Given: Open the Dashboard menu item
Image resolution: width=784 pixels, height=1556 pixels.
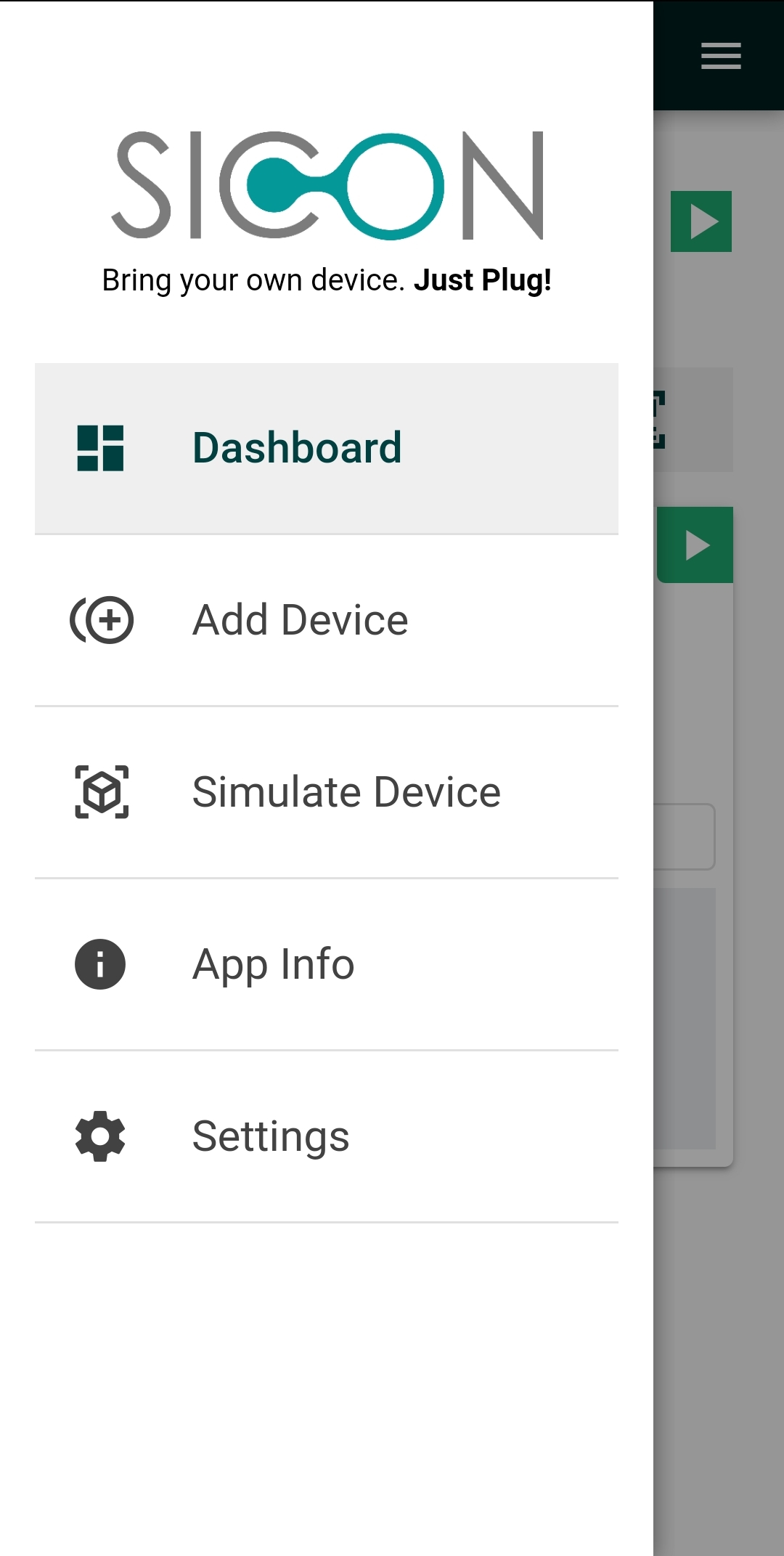Looking at the screenshot, I should tap(326, 448).
